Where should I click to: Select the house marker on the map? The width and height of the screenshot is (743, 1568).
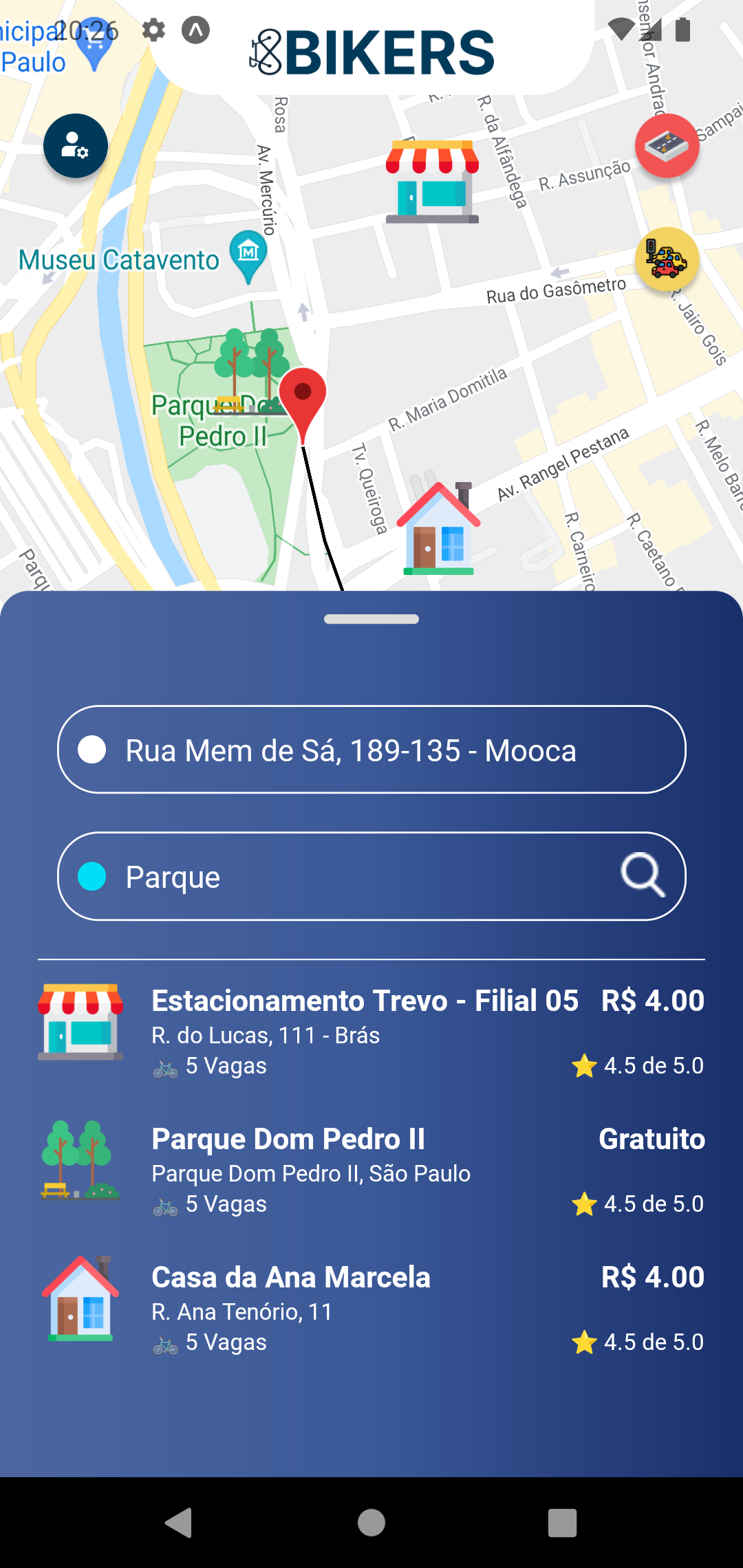point(438,528)
